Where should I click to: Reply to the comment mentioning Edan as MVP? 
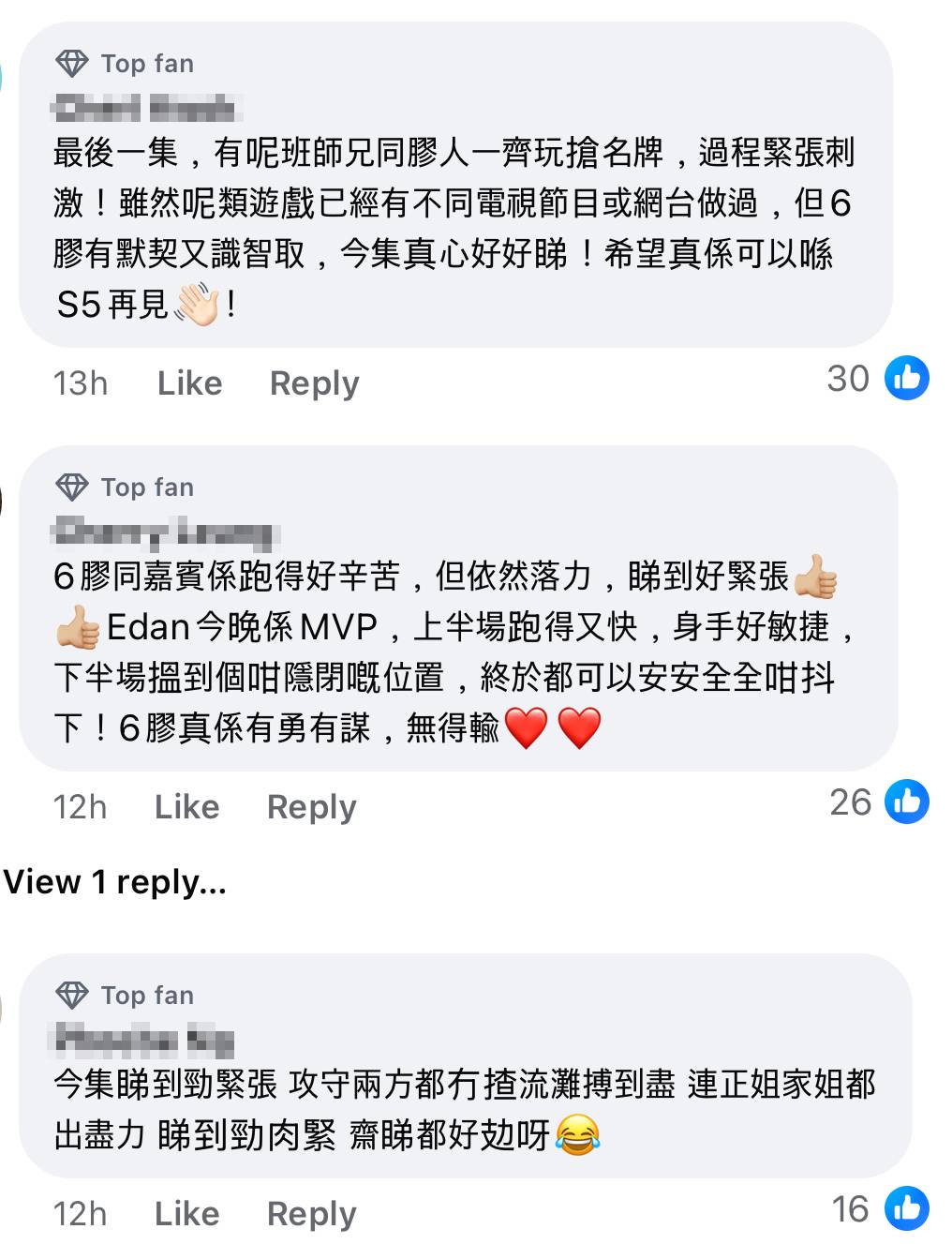coord(311,806)
